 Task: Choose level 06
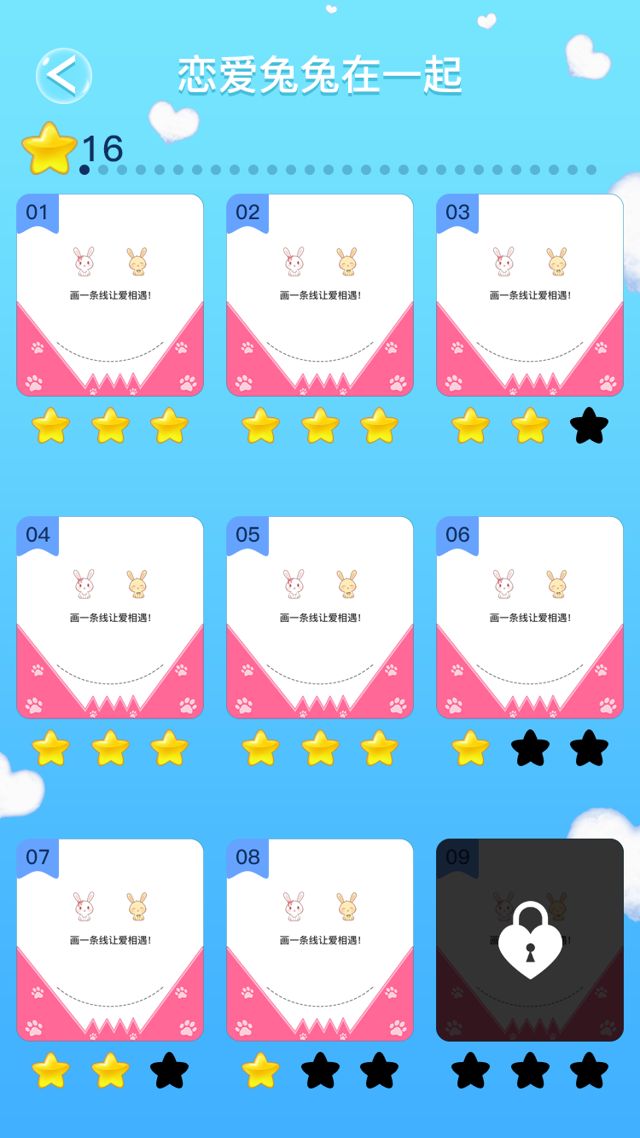click(530, 618)
